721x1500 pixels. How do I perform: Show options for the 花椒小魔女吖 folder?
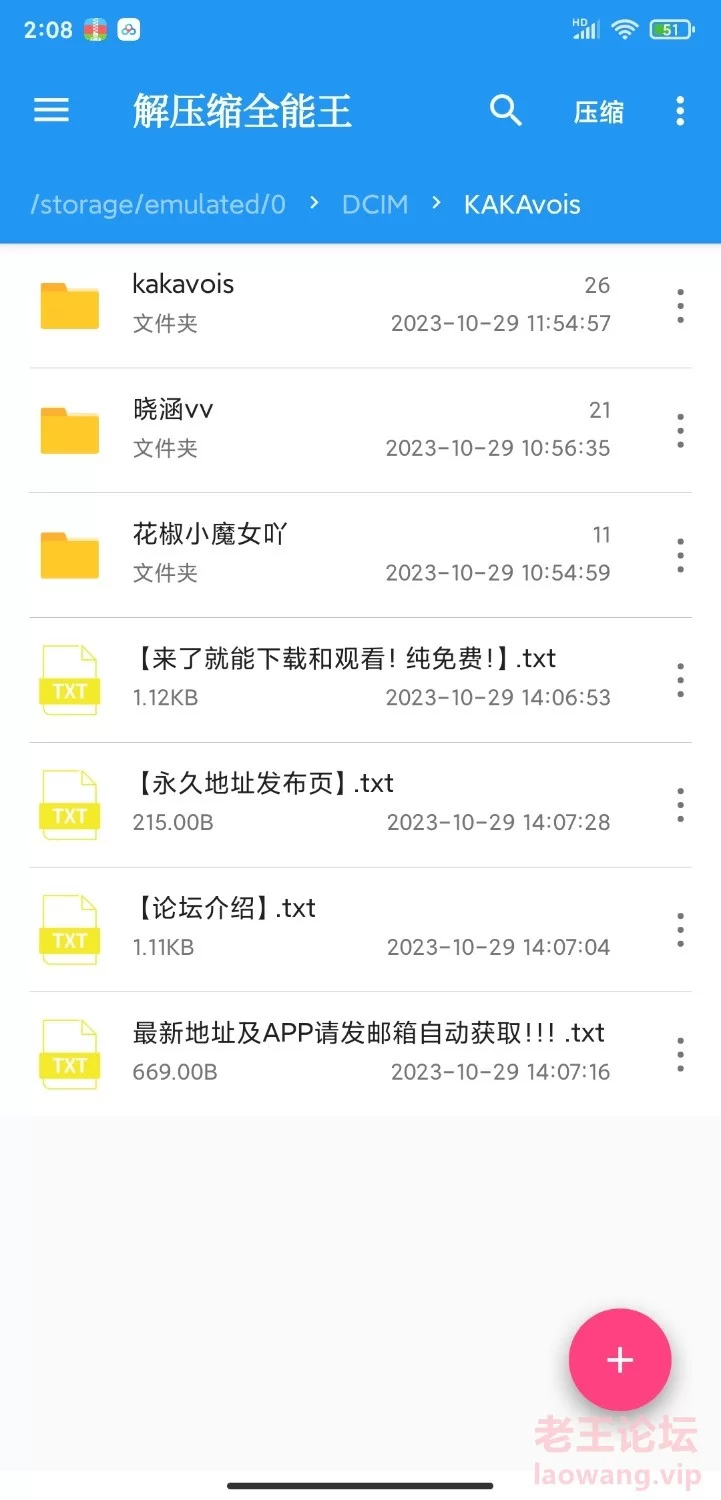coord(680,555)
